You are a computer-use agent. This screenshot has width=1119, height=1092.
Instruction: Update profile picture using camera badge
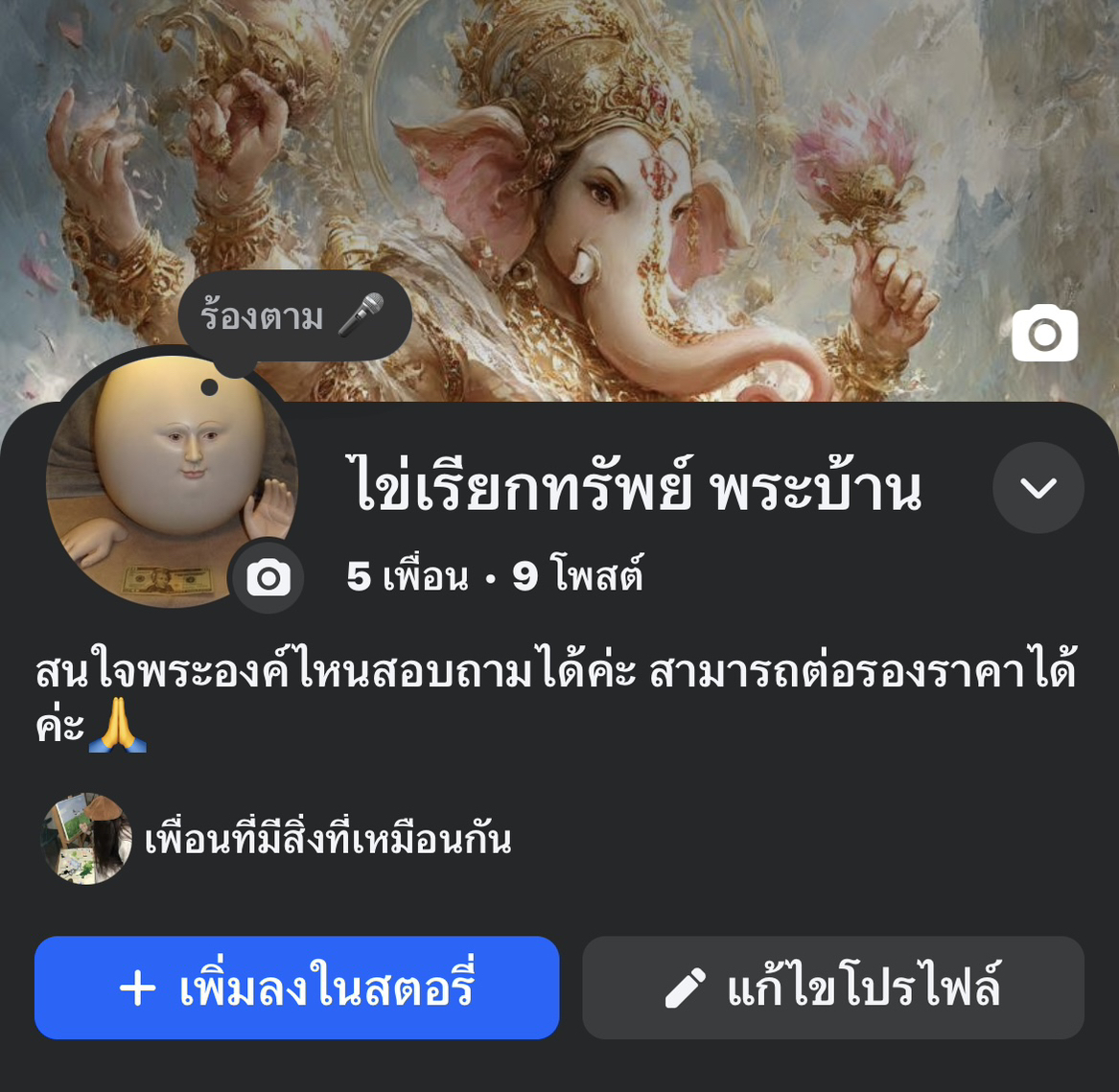click(268, 578)
